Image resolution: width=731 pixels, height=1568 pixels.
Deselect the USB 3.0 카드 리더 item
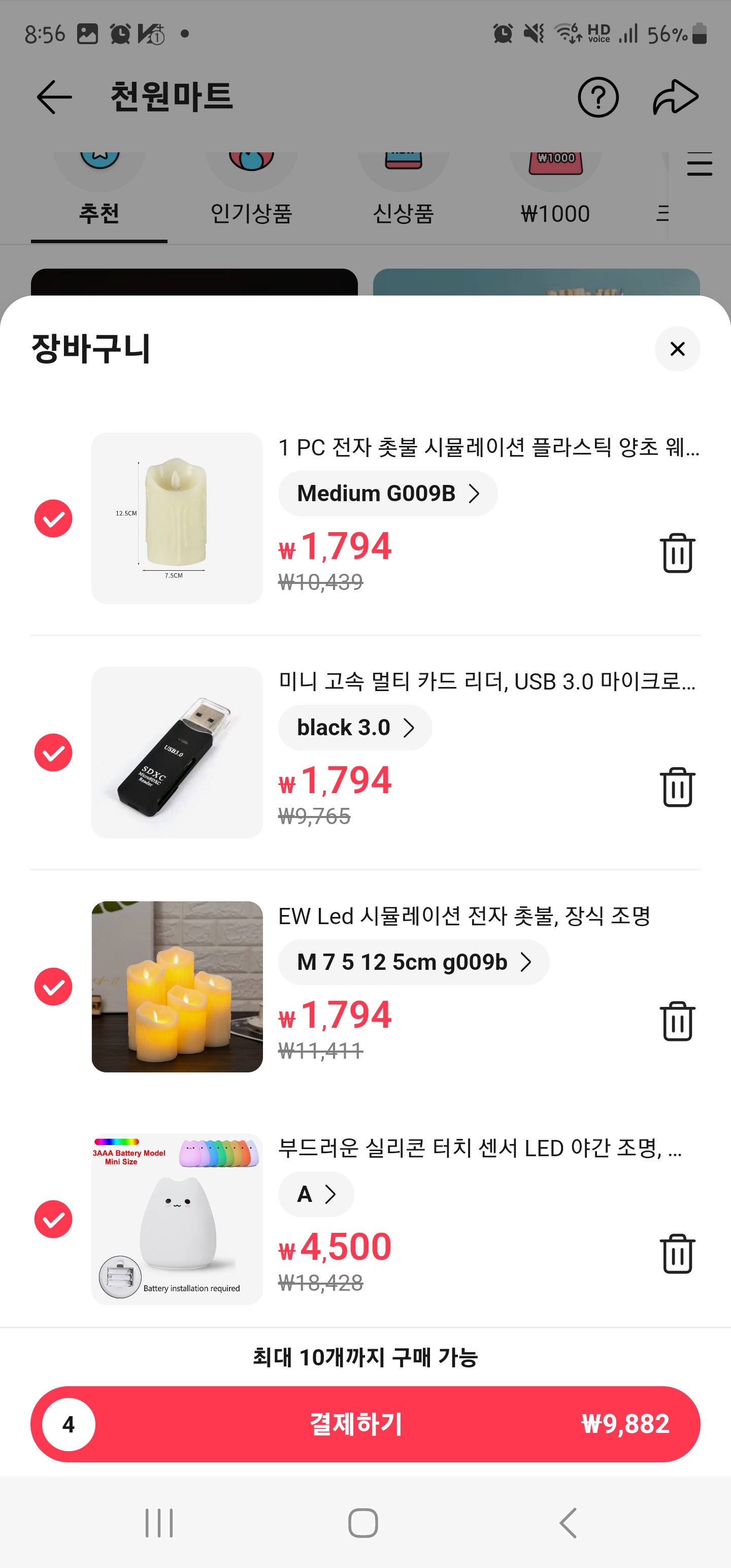54,753
